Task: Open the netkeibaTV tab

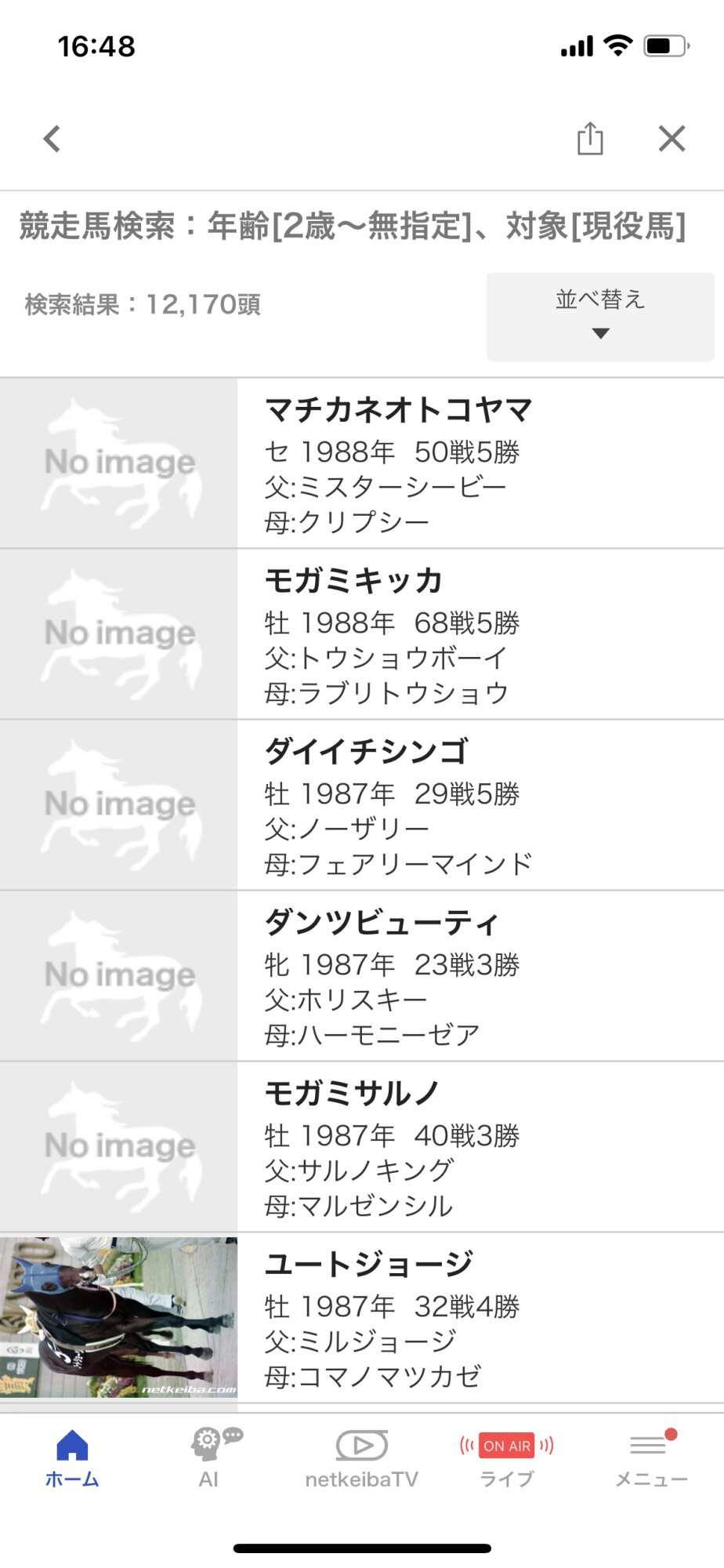Action: pos(361,1459)
